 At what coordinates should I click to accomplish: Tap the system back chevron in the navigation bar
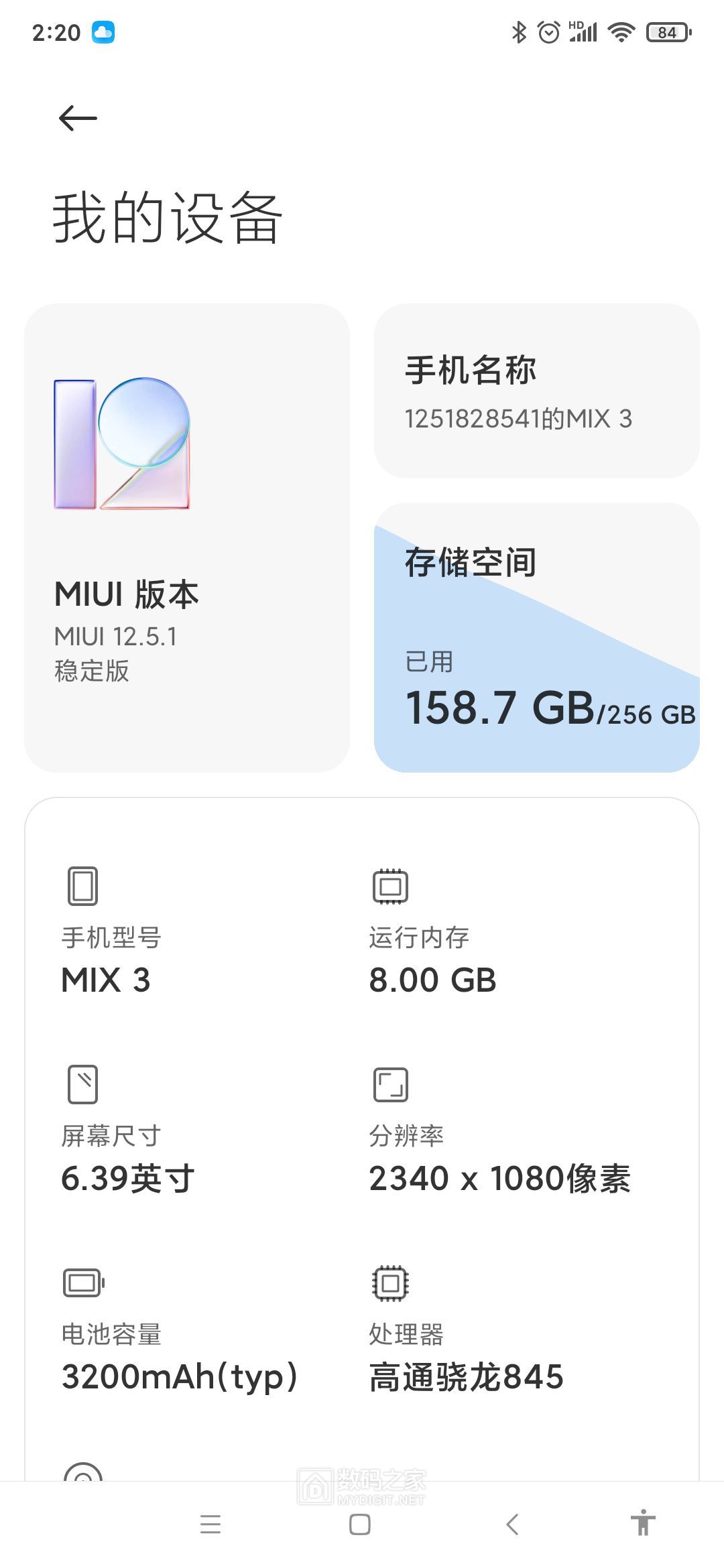point(512,1524)
